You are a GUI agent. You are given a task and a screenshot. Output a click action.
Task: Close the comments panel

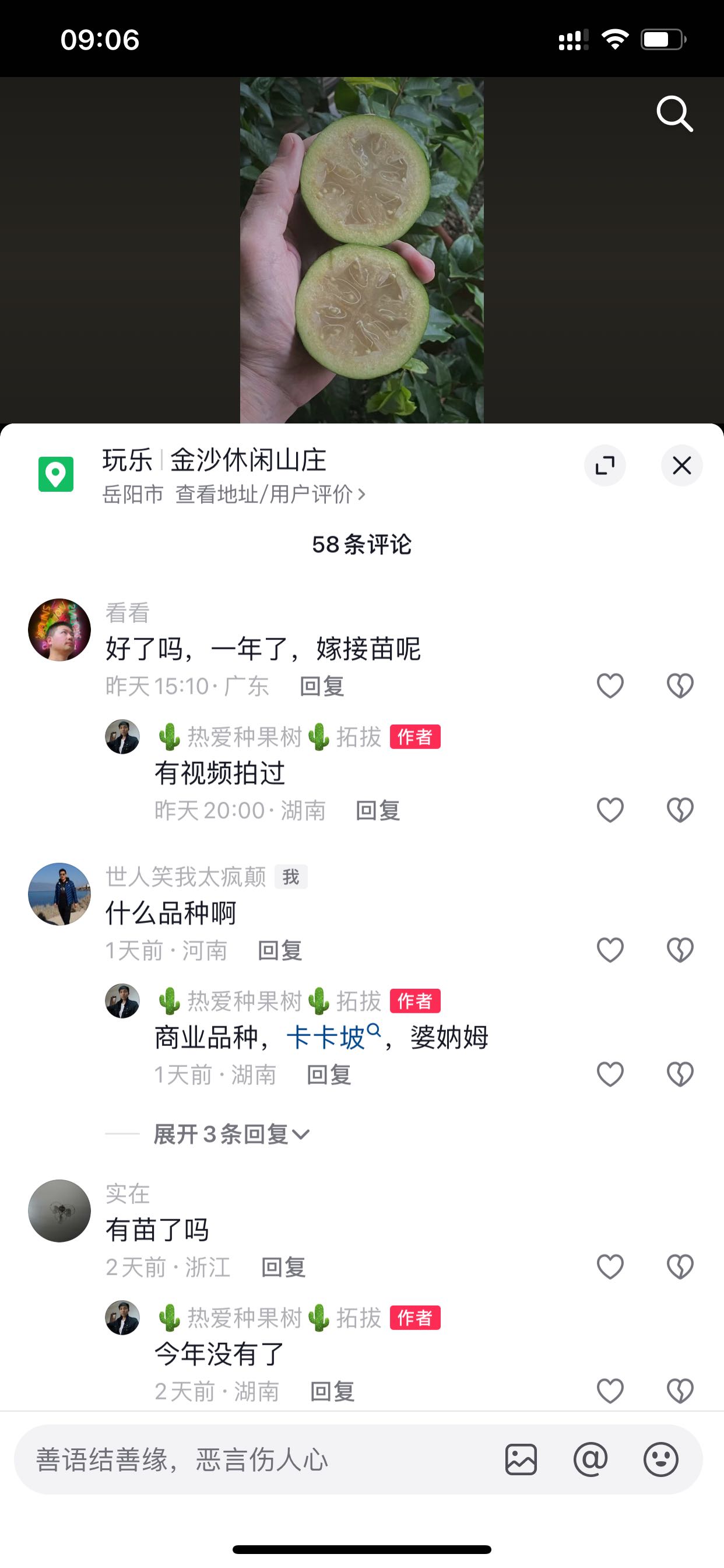[x=681, y=466]
